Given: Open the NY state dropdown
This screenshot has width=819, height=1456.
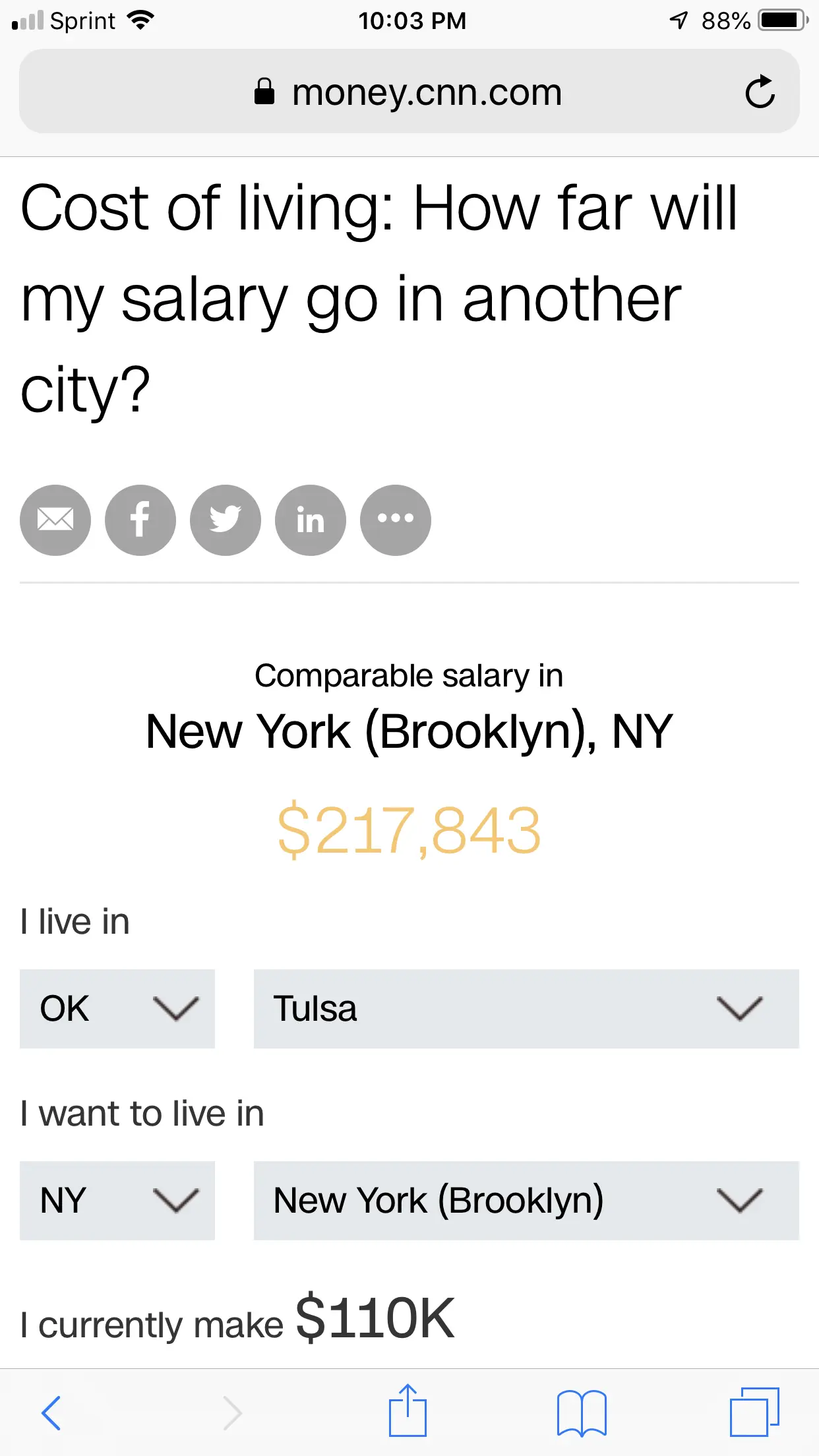Looking at the screenshot, I should [117, 1201].
